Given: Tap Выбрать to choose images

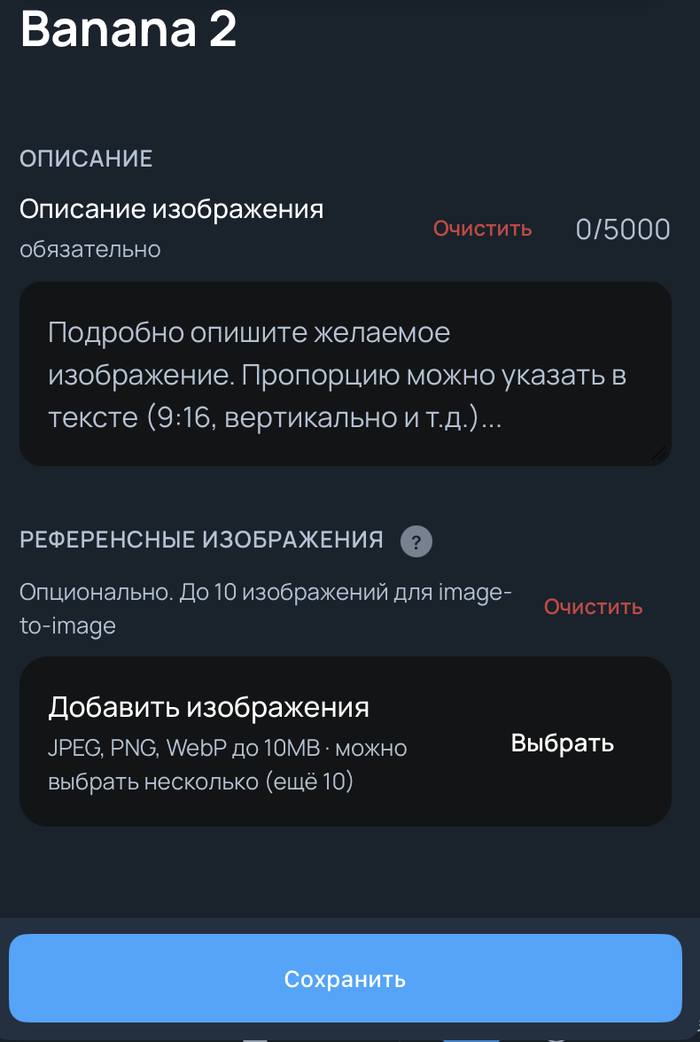Looking at the screenshot, I should pyautogui.click(x=562, y=743).
